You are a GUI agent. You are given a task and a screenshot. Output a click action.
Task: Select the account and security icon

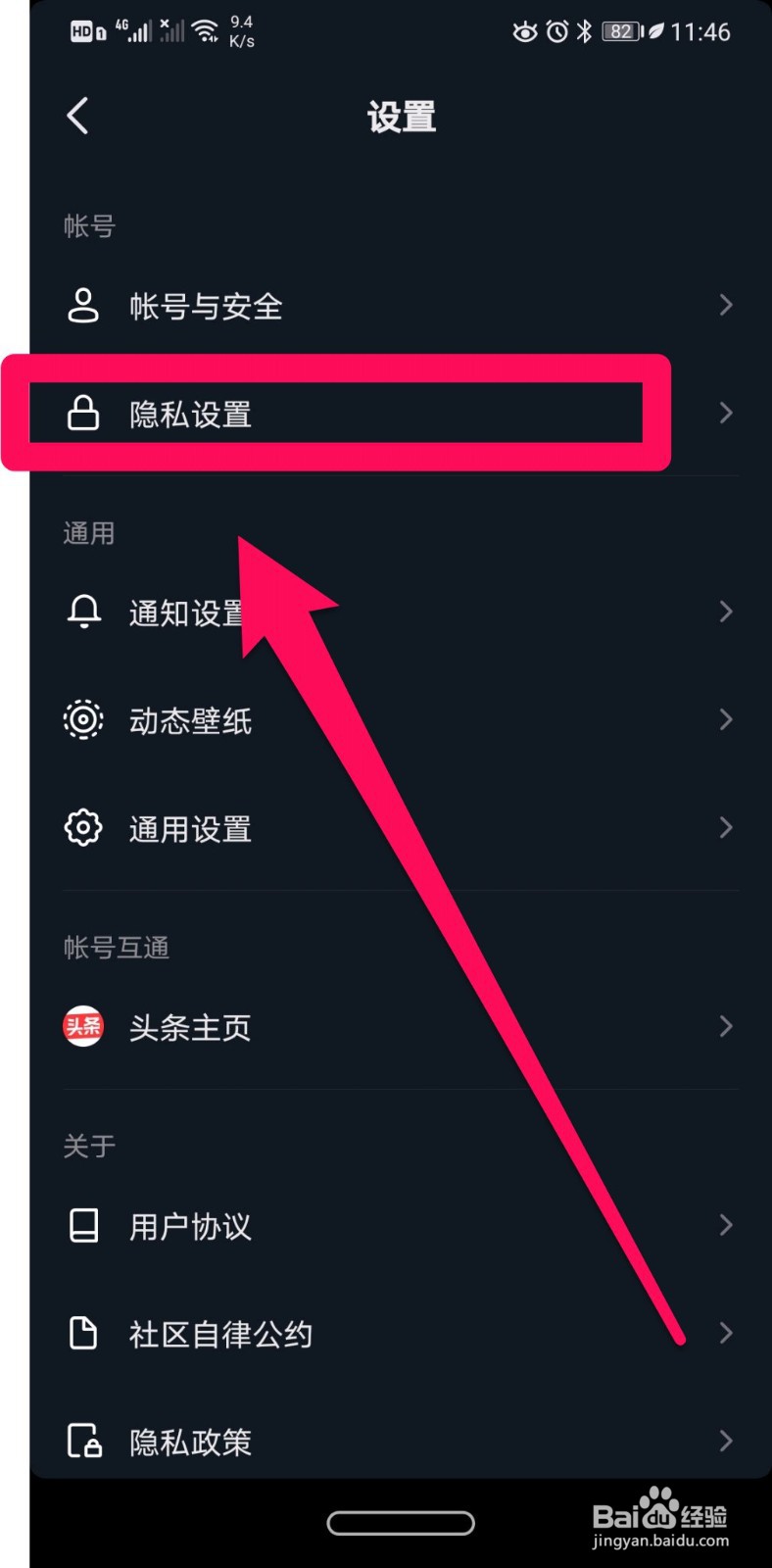(x=83, y=307)
